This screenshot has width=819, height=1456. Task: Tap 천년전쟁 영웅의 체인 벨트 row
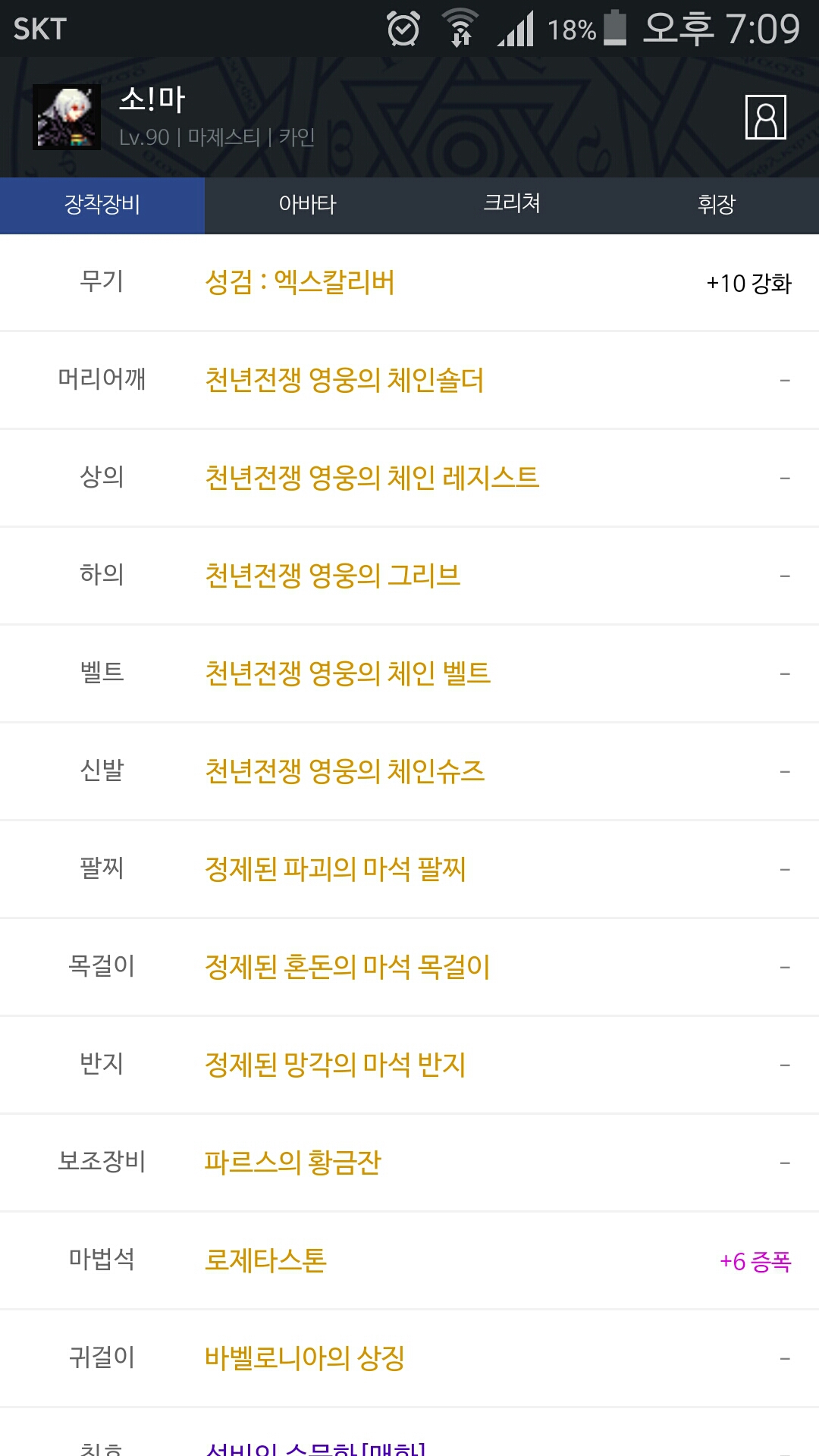coord(409,673)
